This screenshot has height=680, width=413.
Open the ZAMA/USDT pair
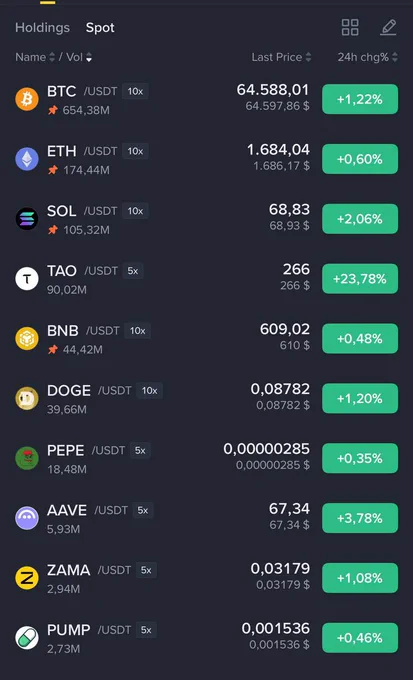(x=206, y=578)
